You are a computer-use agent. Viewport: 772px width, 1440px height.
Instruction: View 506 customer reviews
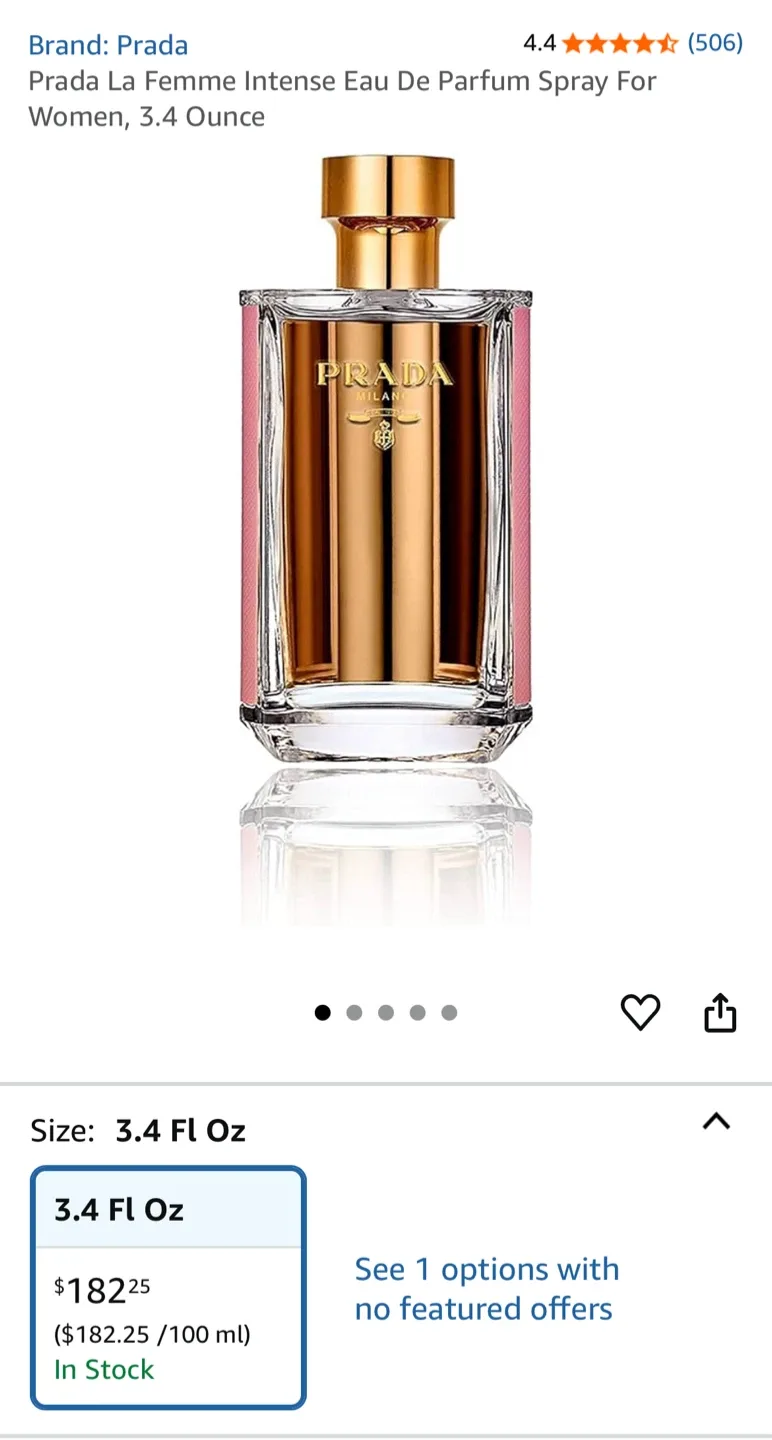click(713, 44)
